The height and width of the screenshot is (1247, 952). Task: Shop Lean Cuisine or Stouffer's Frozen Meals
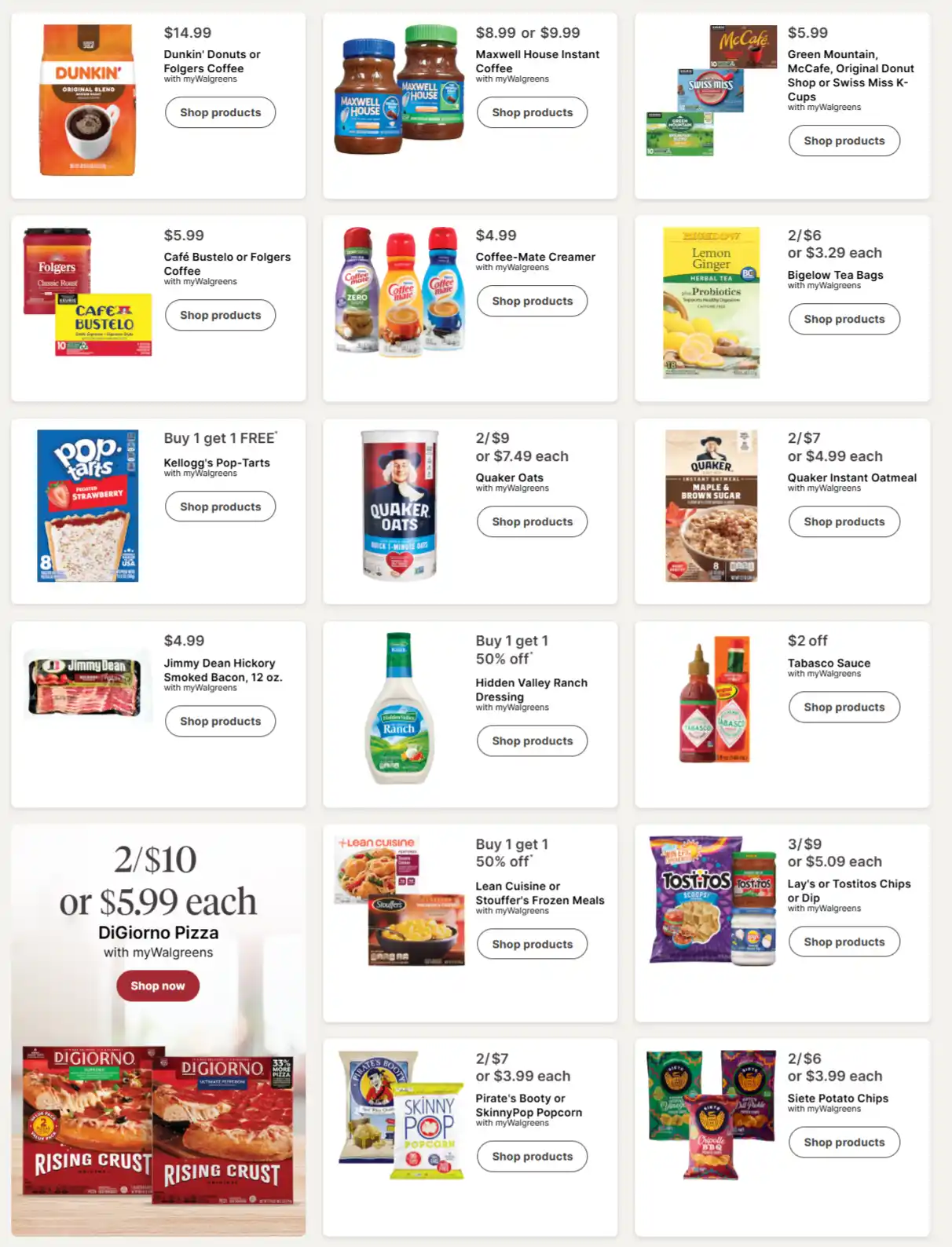(x=532, y=944)
